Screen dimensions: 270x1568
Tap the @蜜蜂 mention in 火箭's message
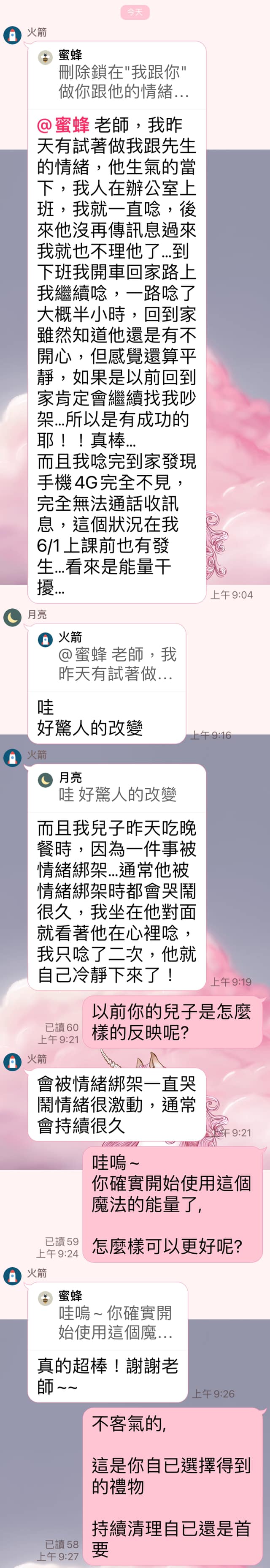[x=63, y=125]
